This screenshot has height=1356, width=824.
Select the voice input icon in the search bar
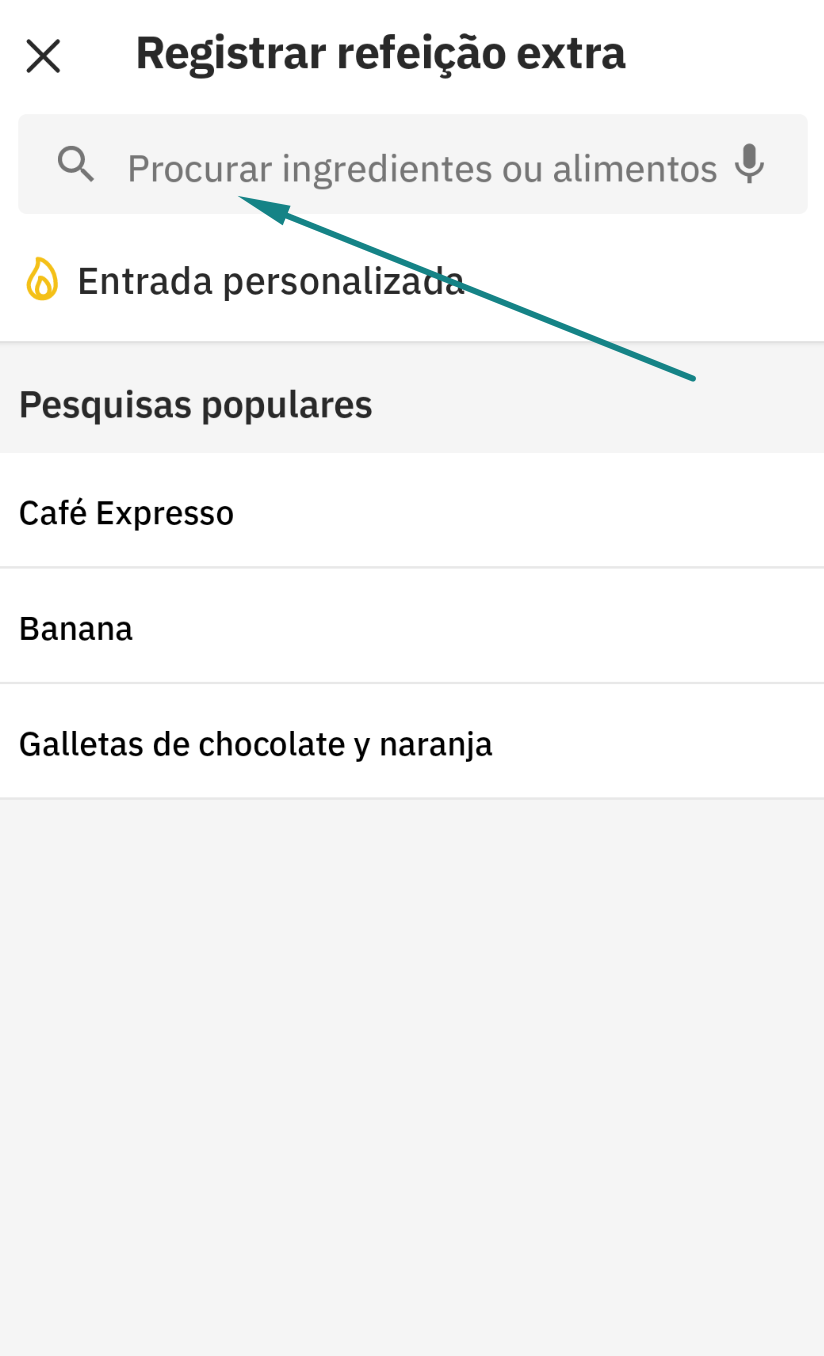click(750, 163)
